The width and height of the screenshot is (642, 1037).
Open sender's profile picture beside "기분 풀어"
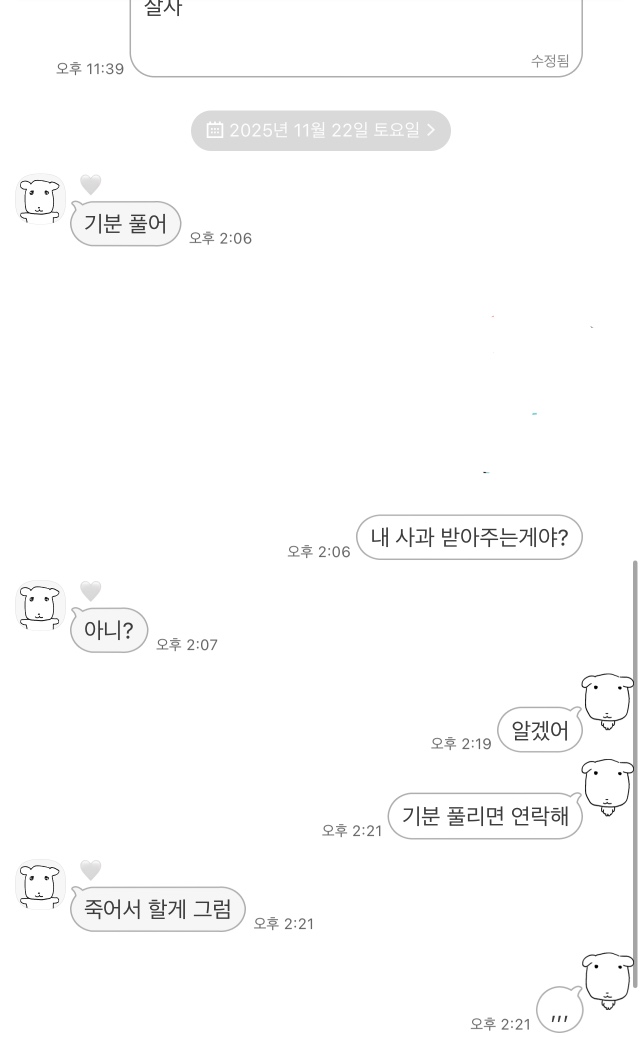40,198
